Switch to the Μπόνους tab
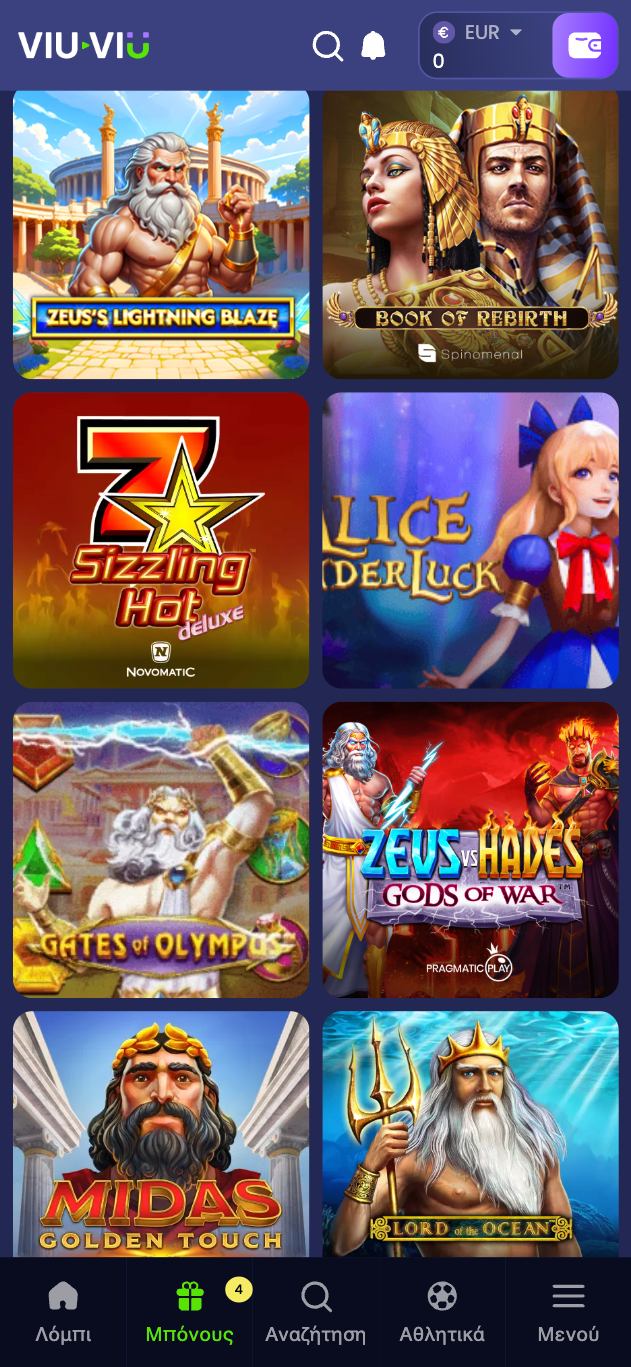Image resolution: width=631 pixels, height=1367 pixels. (189, 1313)
